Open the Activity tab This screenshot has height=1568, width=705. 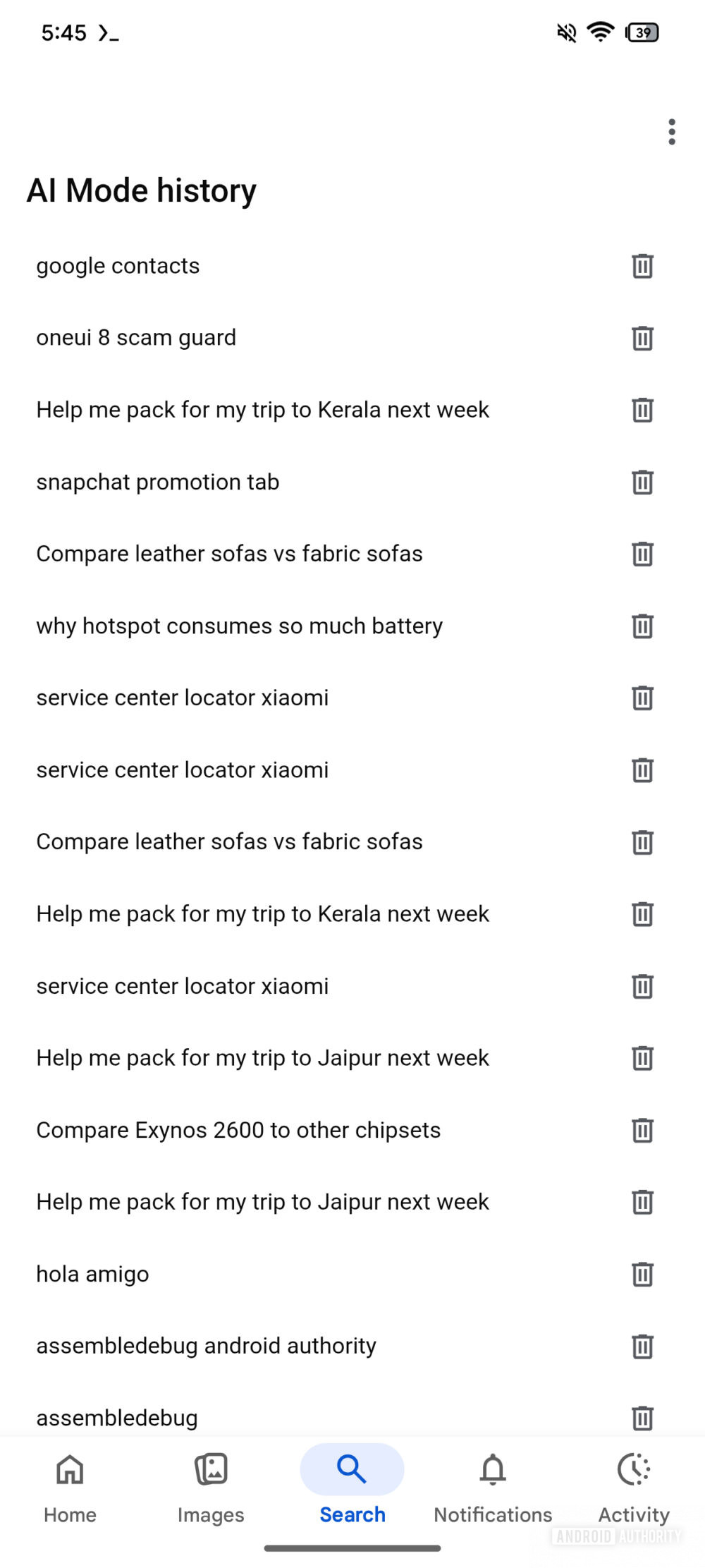[633, 1485]
